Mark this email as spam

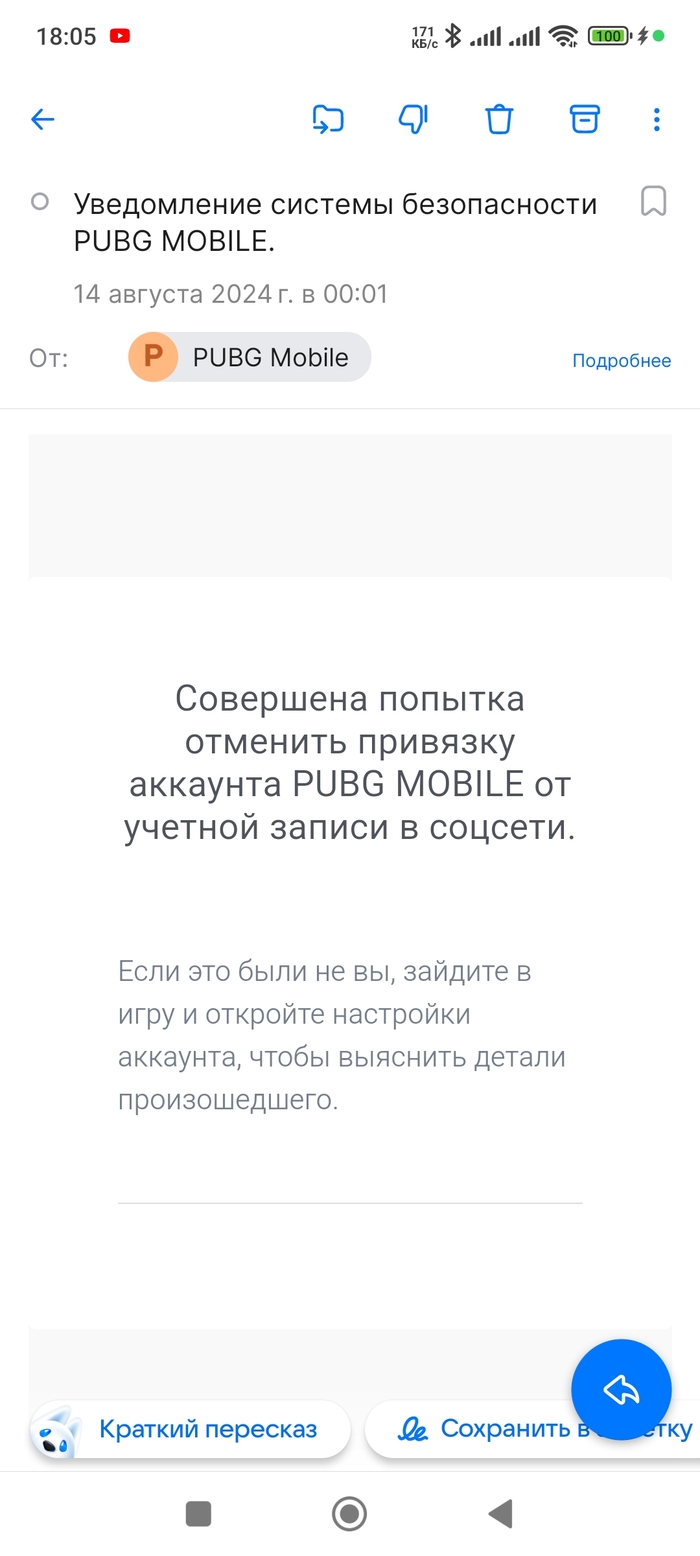coord(413,120)
